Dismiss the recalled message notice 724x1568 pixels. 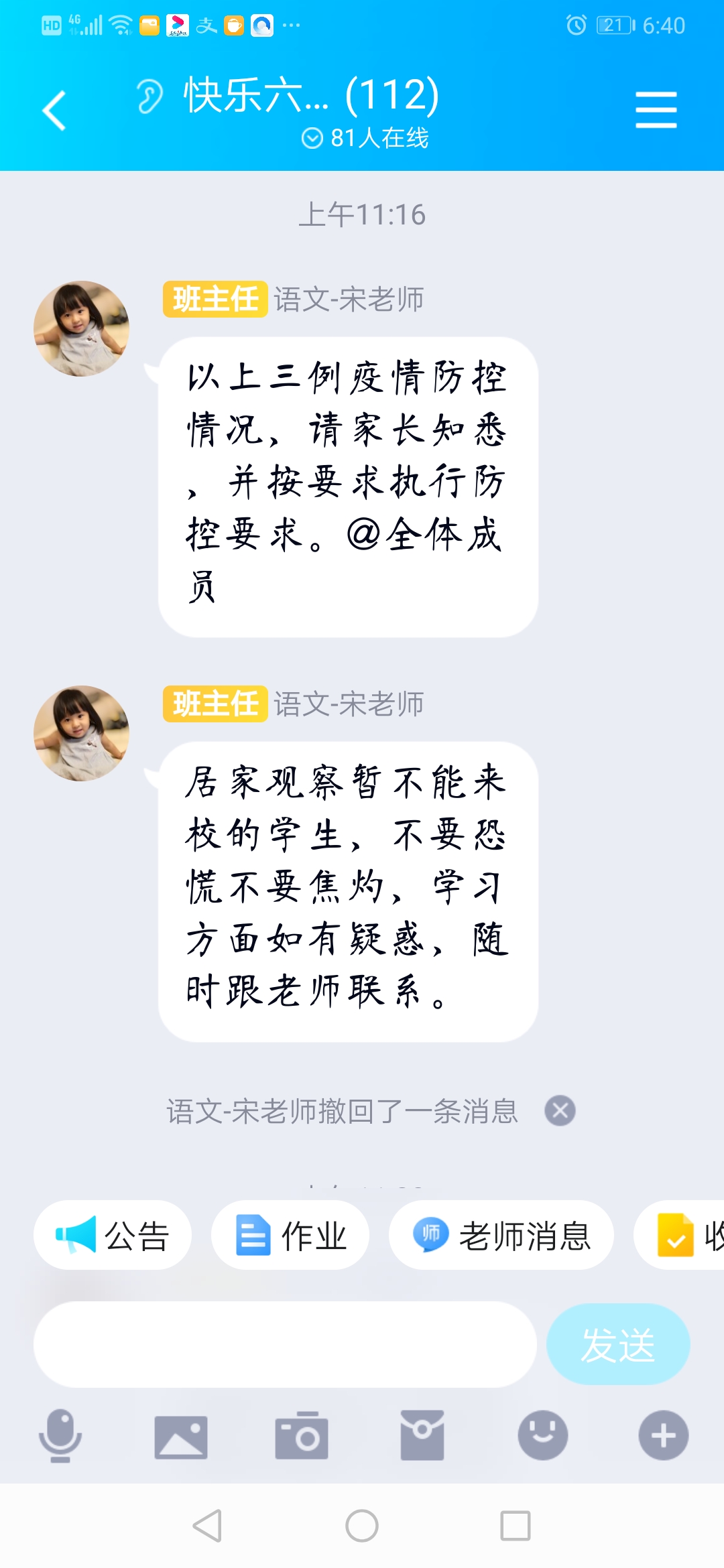coord(560,1110)
